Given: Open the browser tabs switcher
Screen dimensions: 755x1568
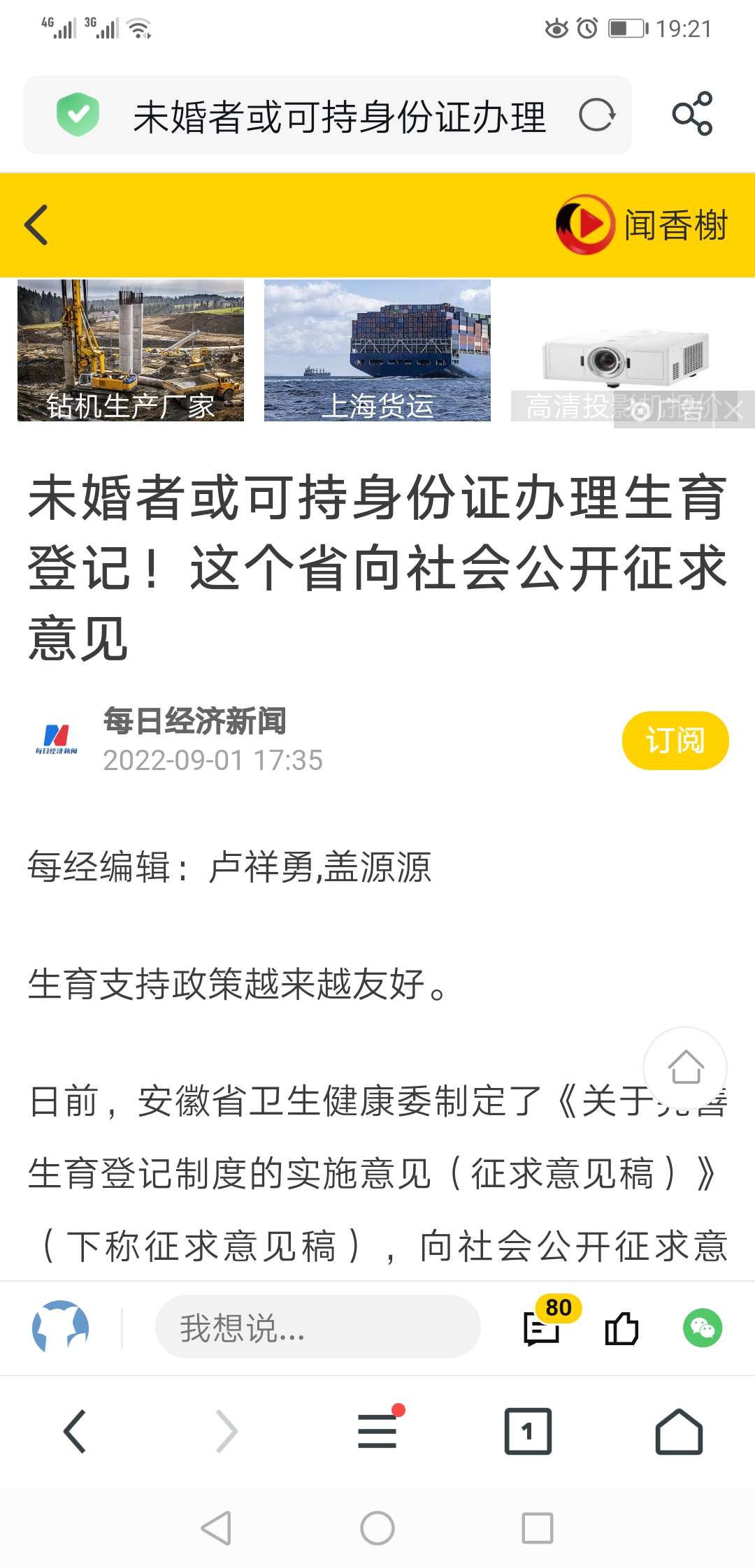Looking at the screenshot, I should coord(528,1431).
